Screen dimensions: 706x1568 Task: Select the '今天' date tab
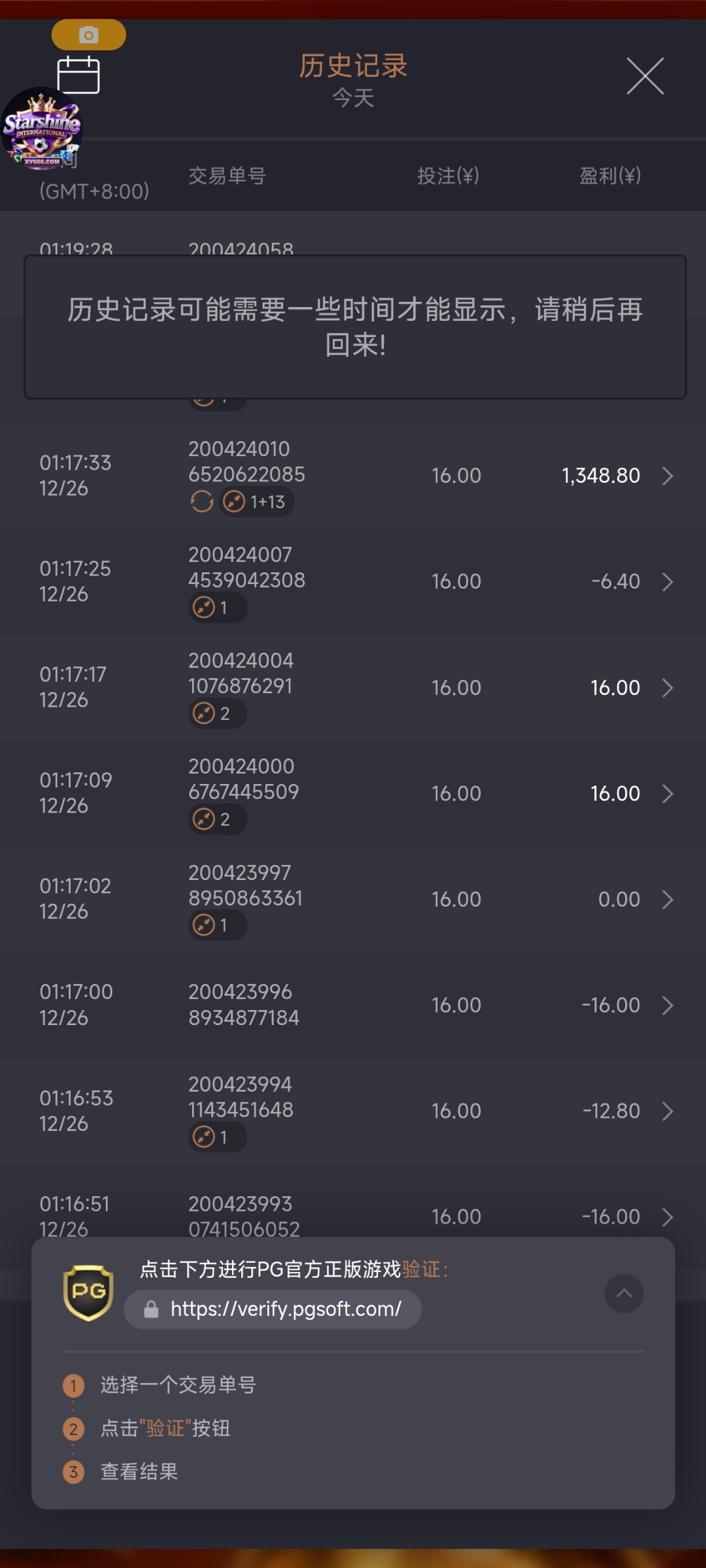click(x=353, y=98)
